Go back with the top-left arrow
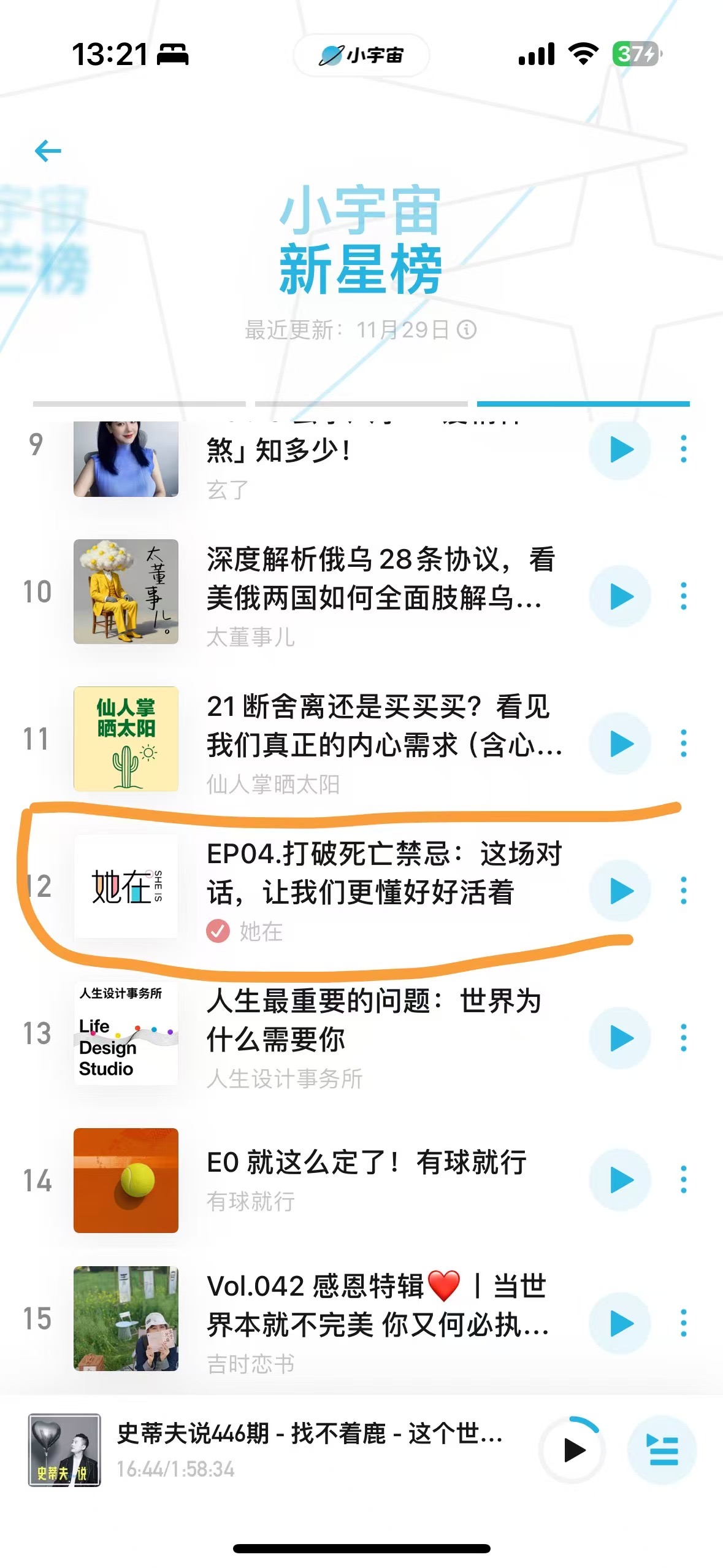723x1568 pixels. coord(48,151)
